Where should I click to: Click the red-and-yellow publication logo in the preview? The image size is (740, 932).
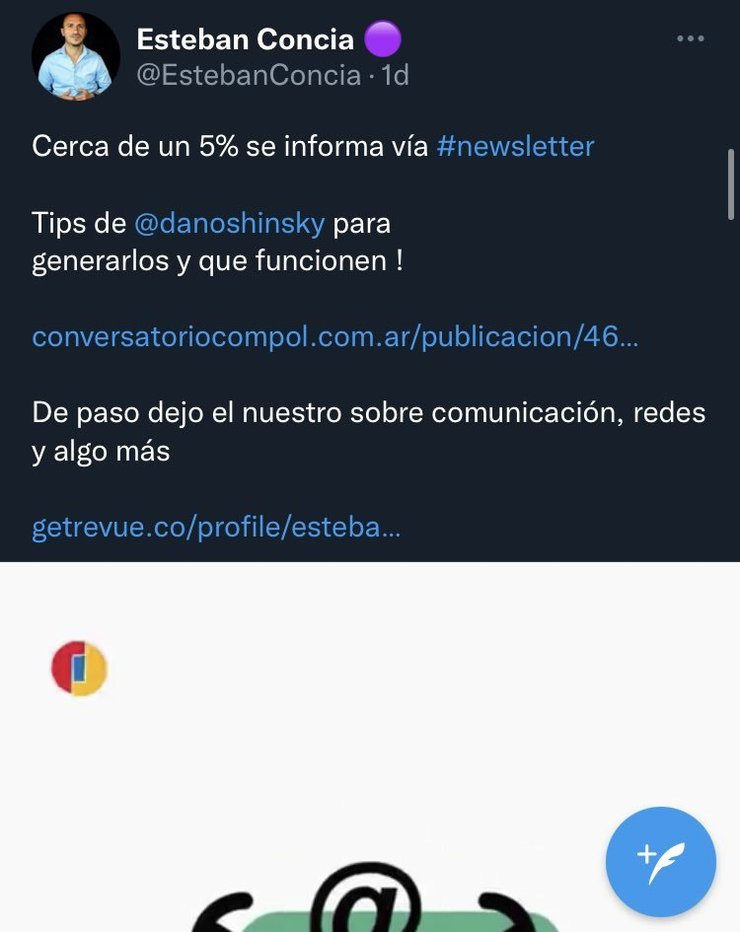[x=78, y=668]
